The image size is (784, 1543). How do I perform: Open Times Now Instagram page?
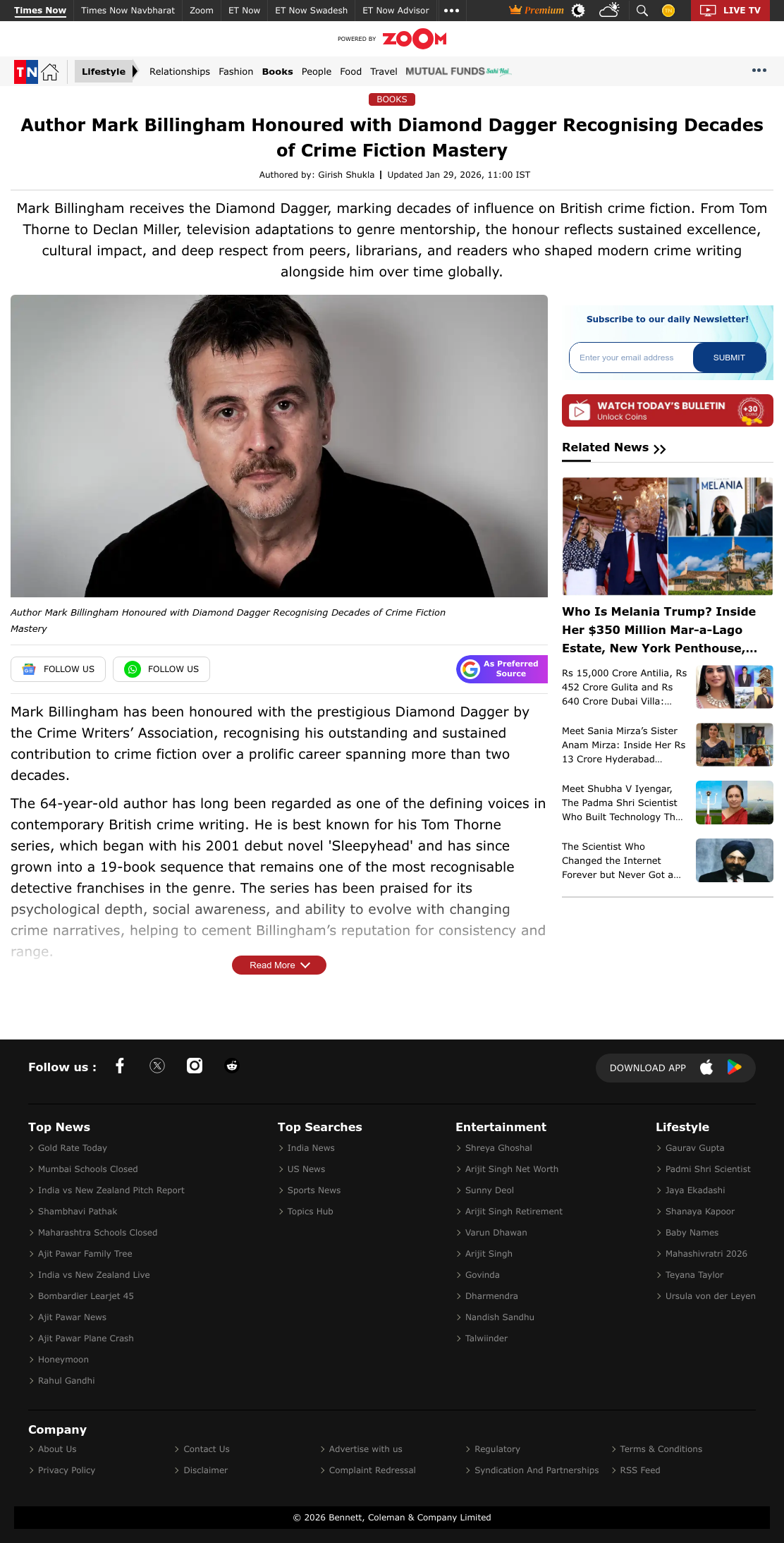[195, 1066]
